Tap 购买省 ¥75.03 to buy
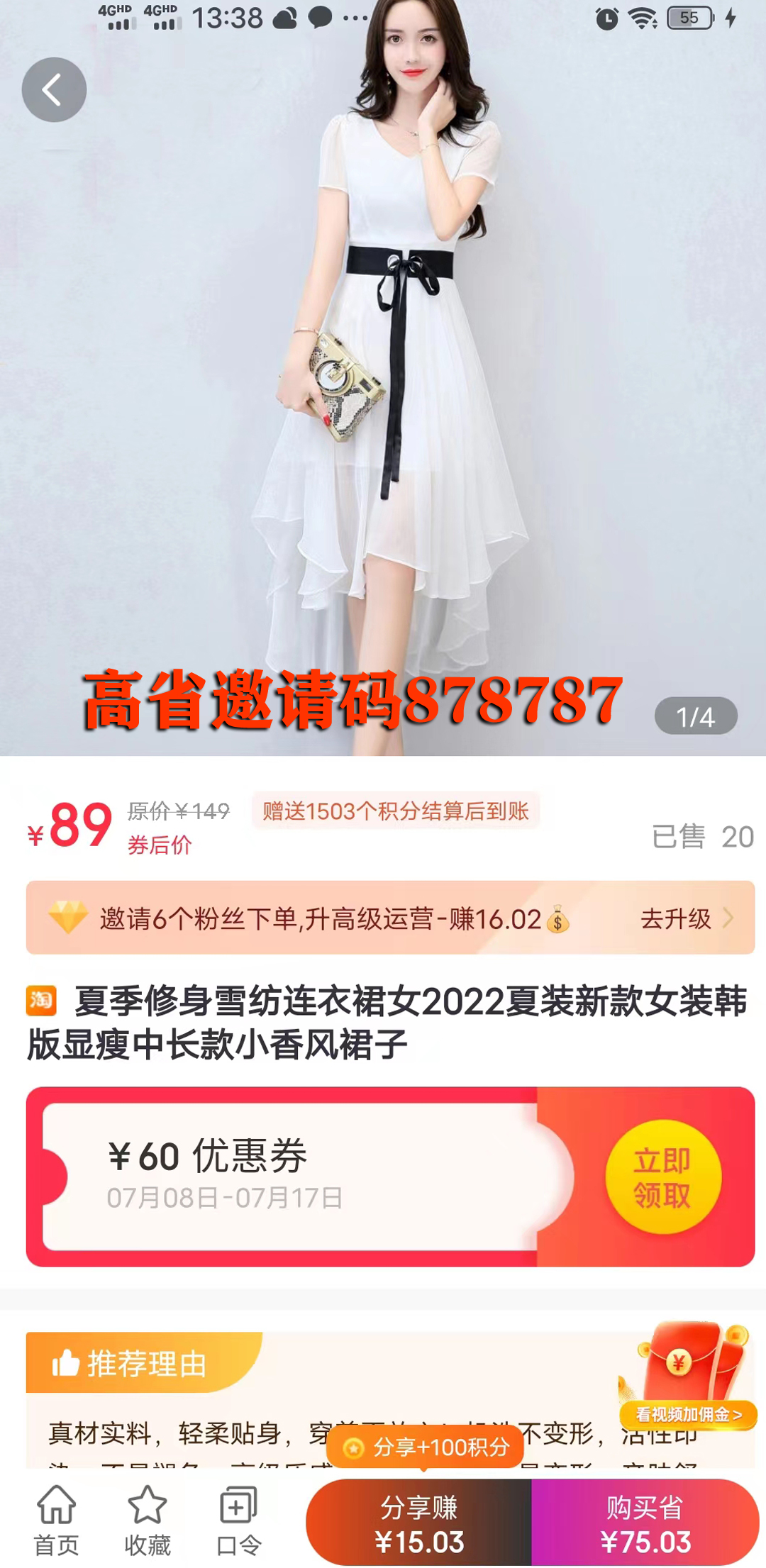The height and width of the screenshot is (1568, 766). [644, 1525]
